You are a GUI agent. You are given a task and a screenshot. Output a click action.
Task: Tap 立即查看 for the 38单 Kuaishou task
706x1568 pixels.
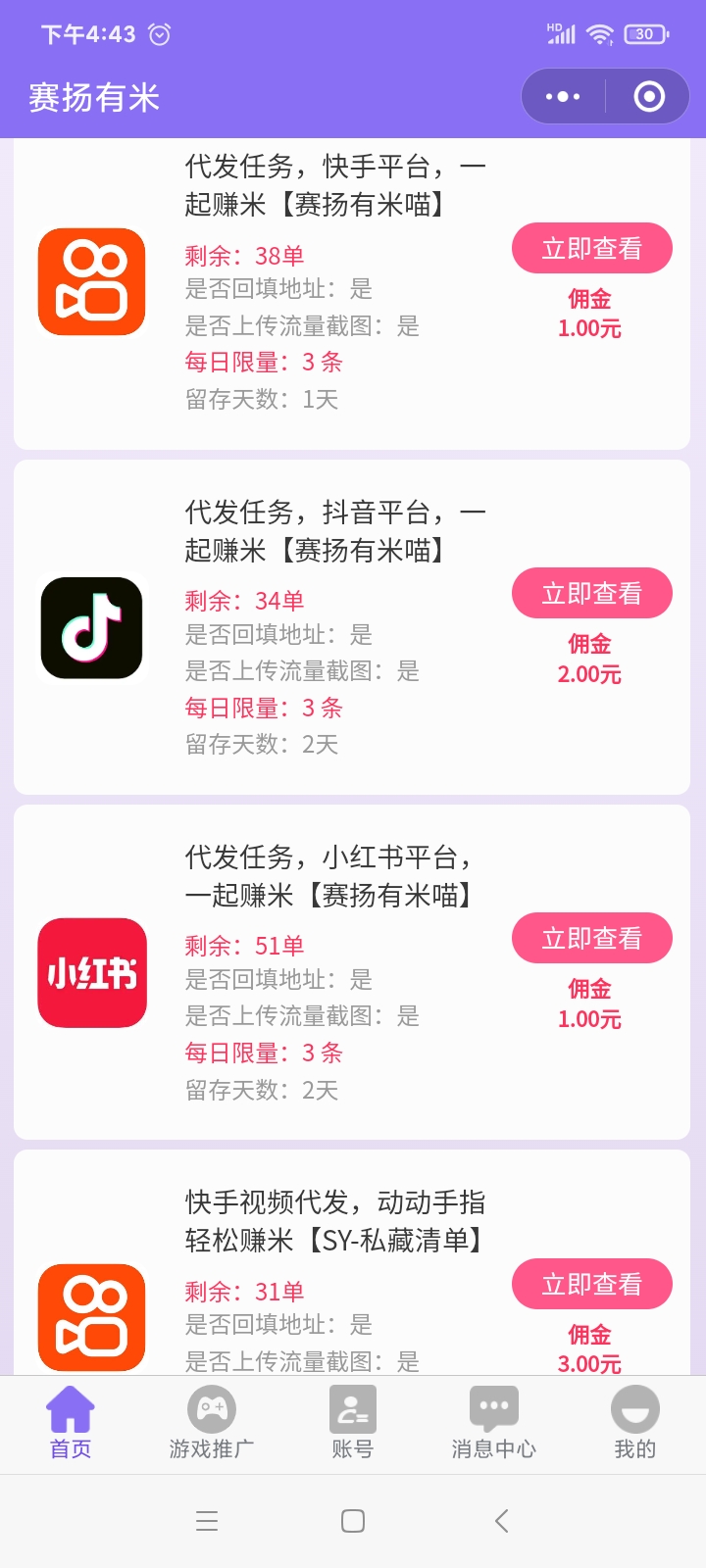pos(591,249)
